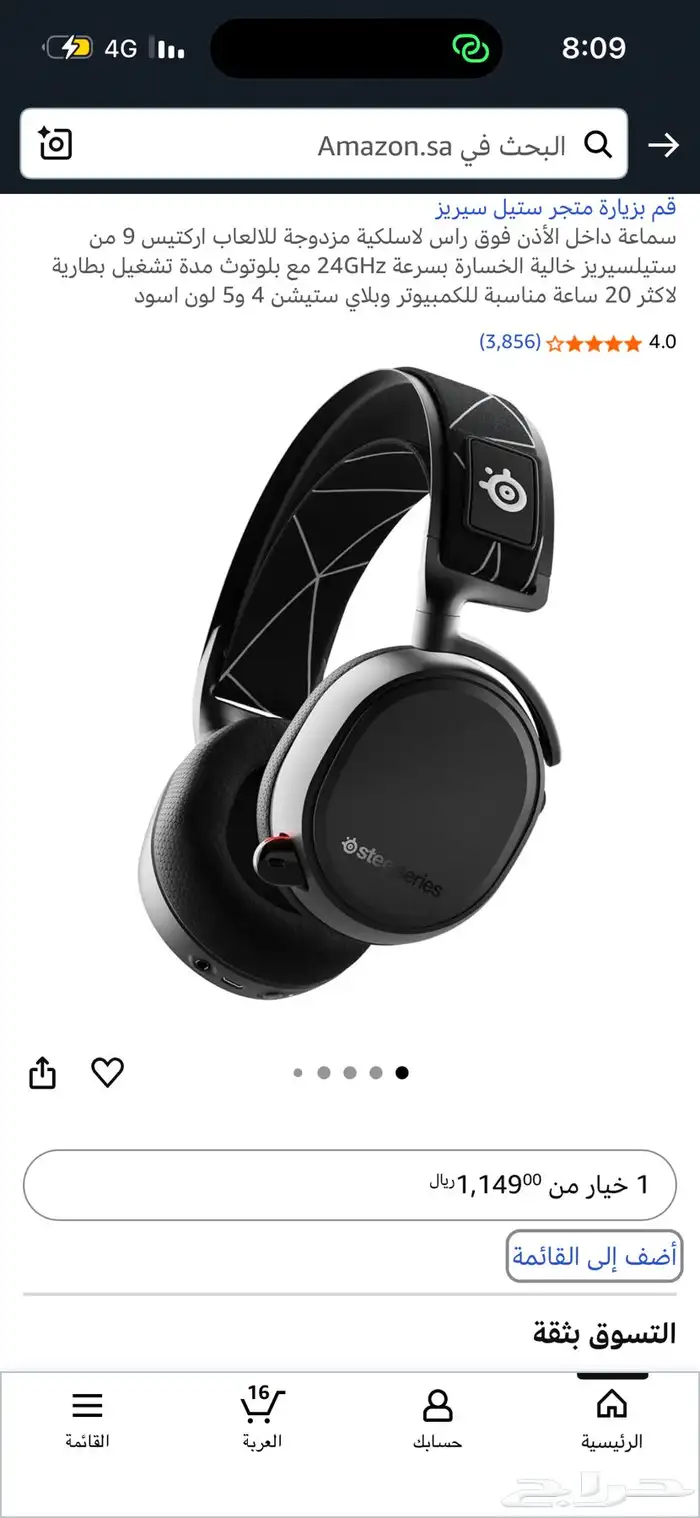
Task: Tap أضف إلى القائمة to add to list
Action: [594, 1256]
